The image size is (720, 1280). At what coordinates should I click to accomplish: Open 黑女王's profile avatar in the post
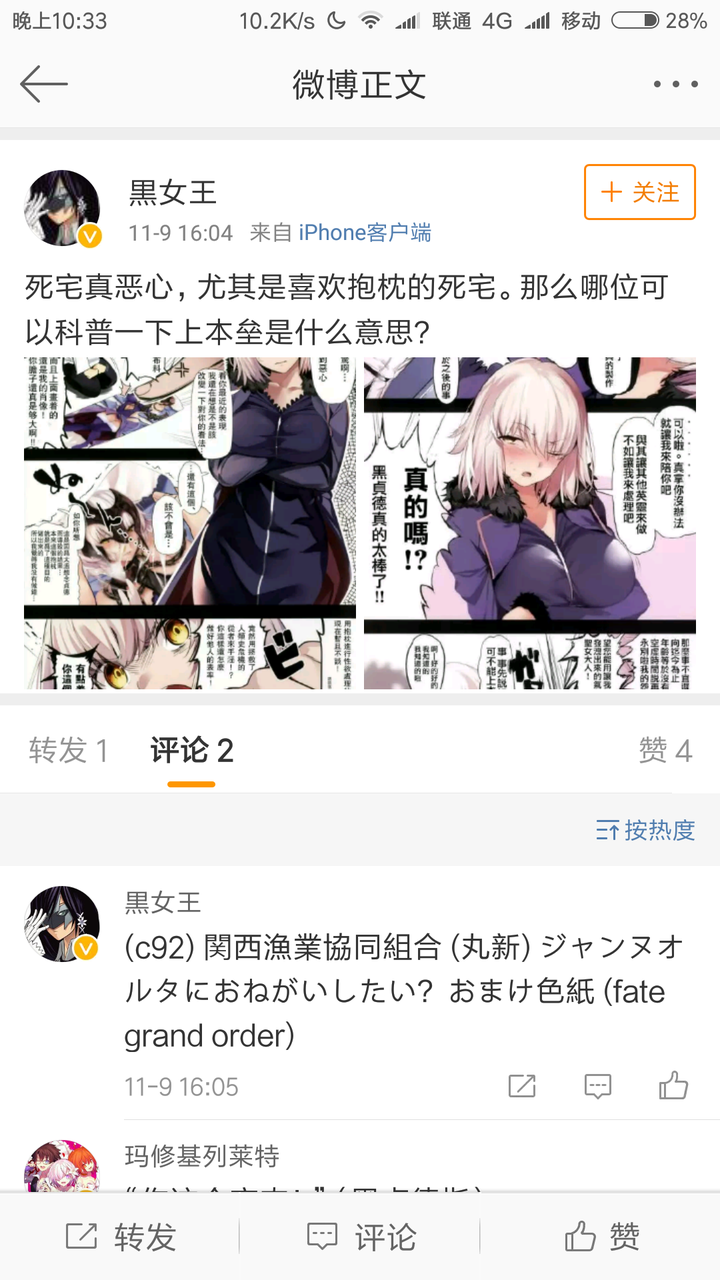tap(62, 208)
